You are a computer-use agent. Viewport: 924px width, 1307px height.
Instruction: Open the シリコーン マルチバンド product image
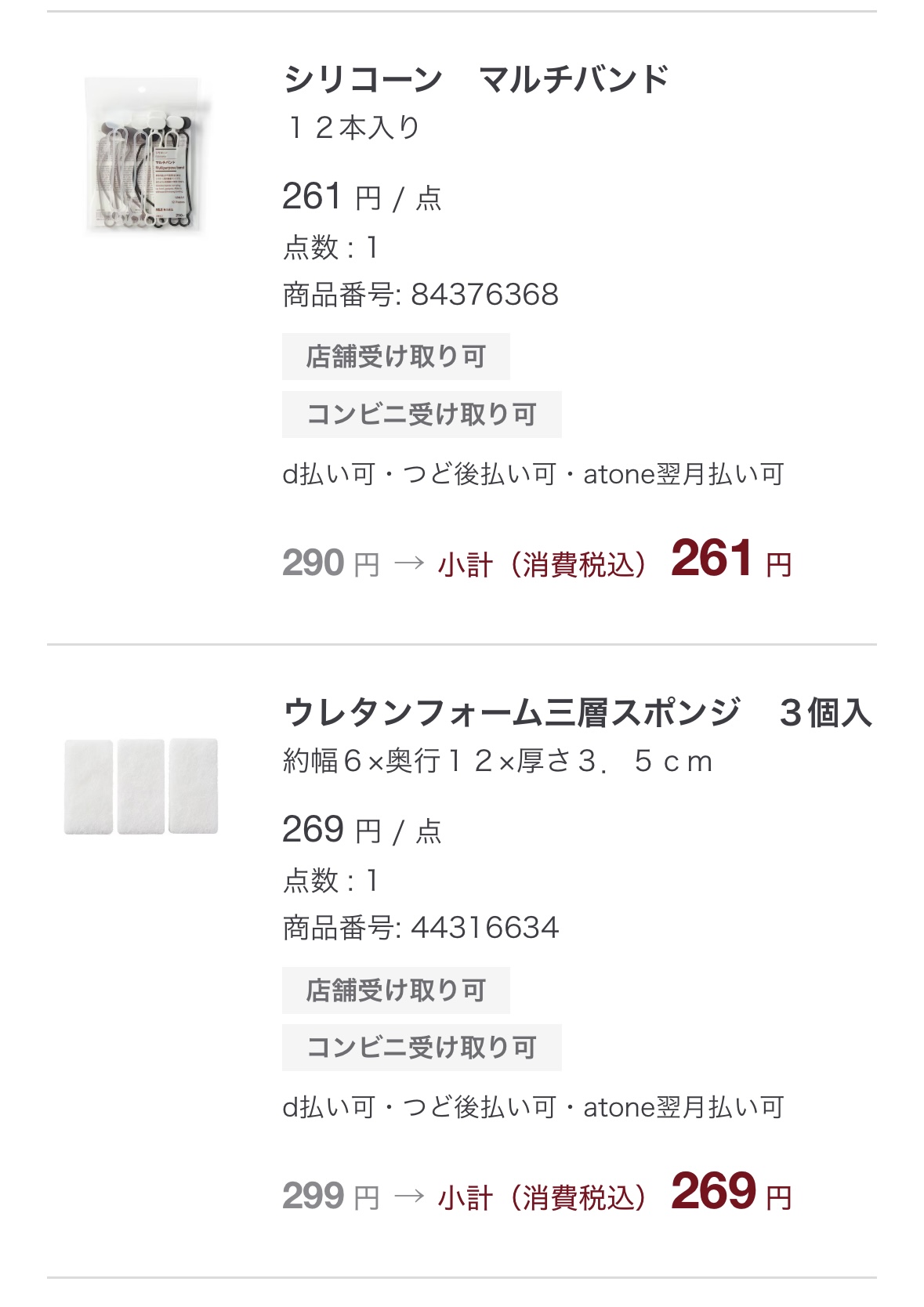click(147, 155)
